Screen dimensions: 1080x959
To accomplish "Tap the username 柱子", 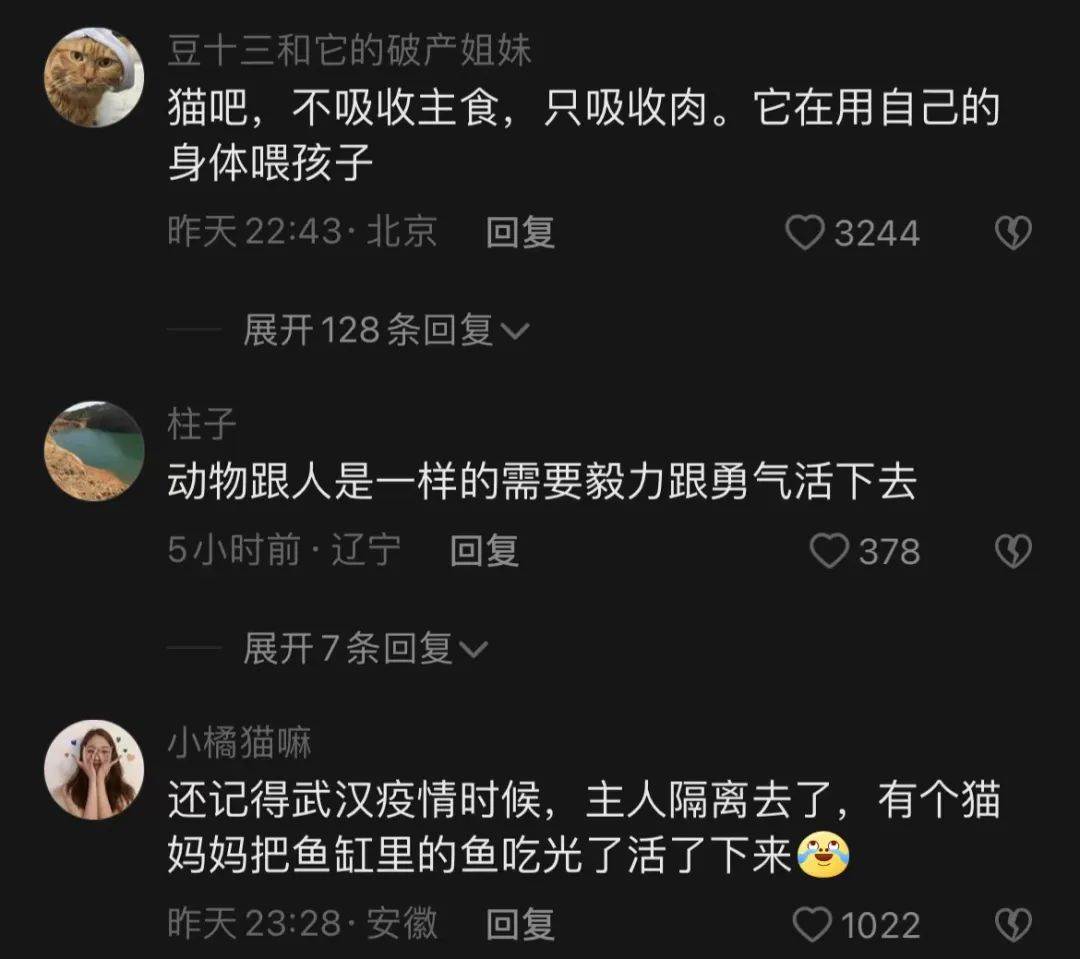I will point(202,425).
